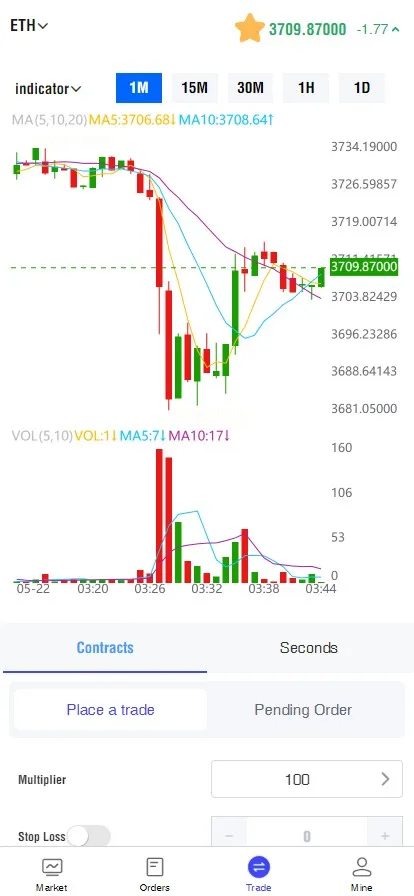Tap the favorite star icon
This screenshot has width=414, height=896.
(249, 28)
